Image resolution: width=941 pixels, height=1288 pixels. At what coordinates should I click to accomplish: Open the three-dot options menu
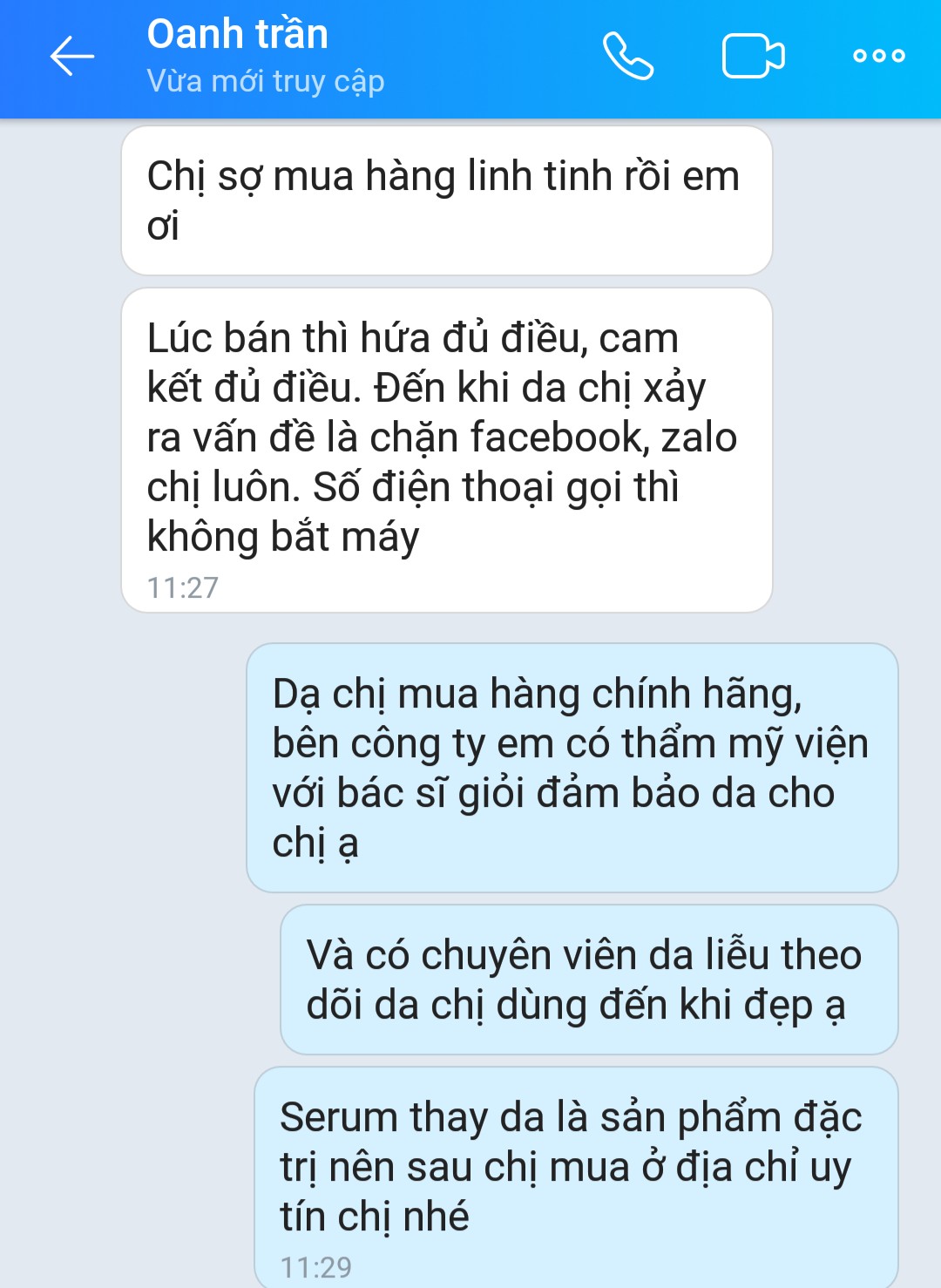pyautogui.click(x=878, y=57)
